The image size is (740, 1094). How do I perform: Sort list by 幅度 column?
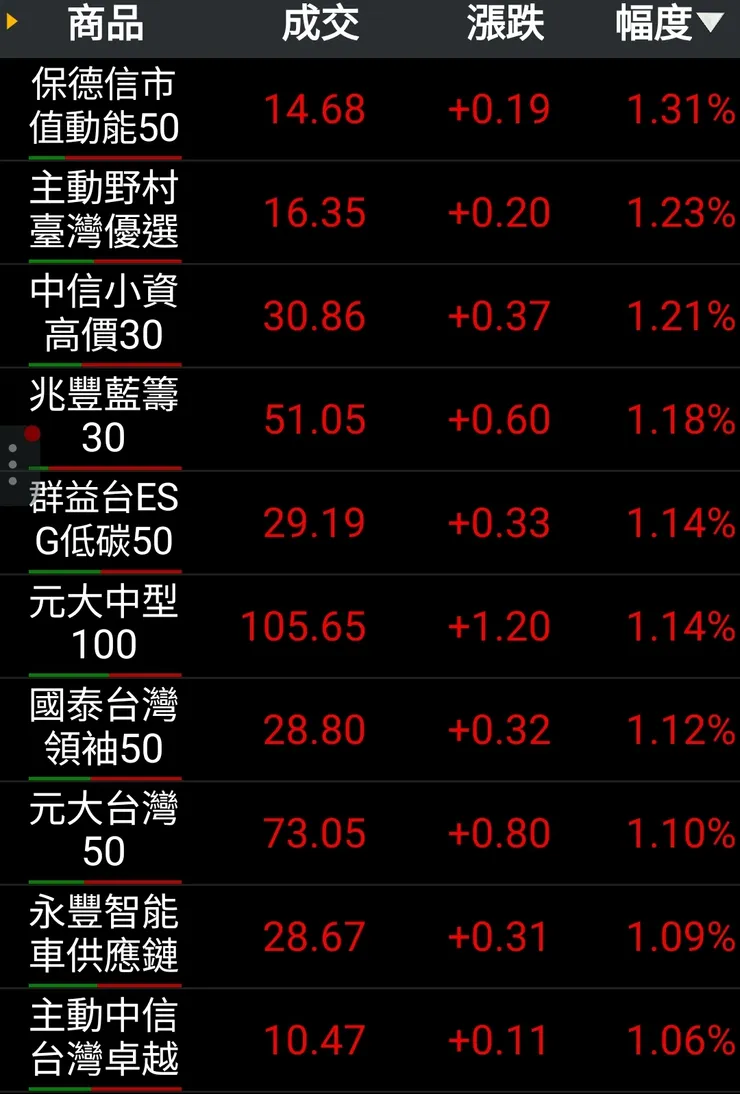[668, 25]
